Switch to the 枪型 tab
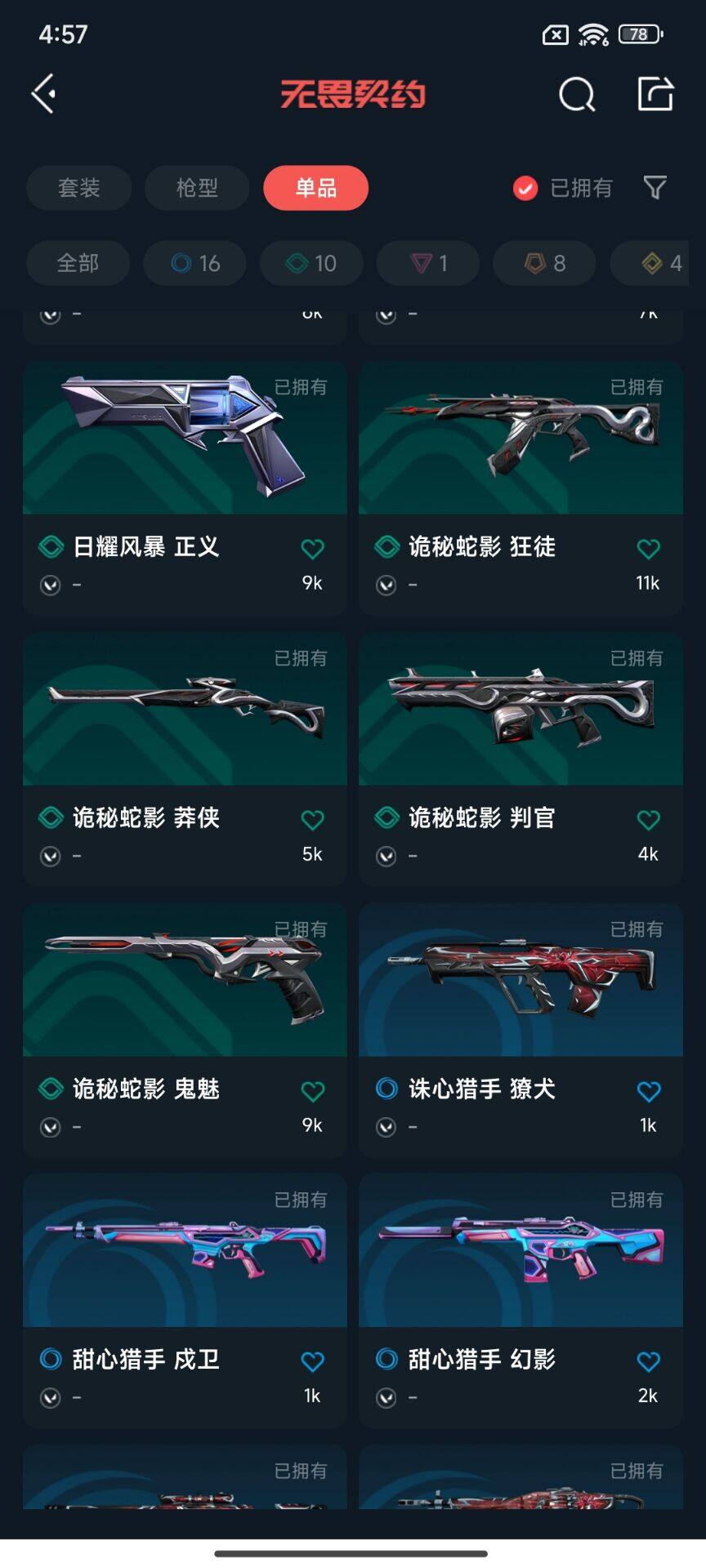This screenshot has width=706, height=1568. (x=196, y=189)
